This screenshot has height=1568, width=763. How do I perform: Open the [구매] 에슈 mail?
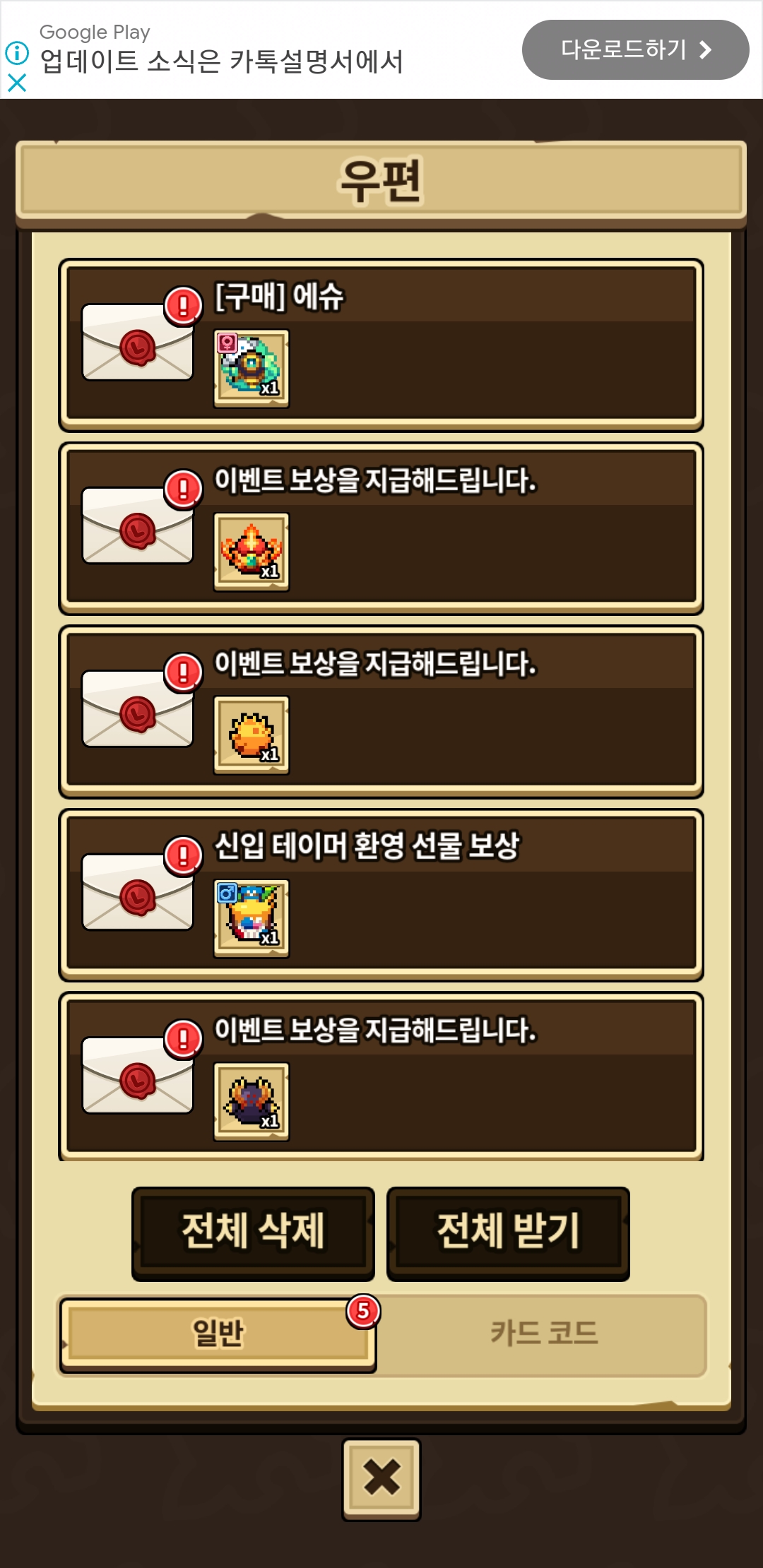click(381, 345)
